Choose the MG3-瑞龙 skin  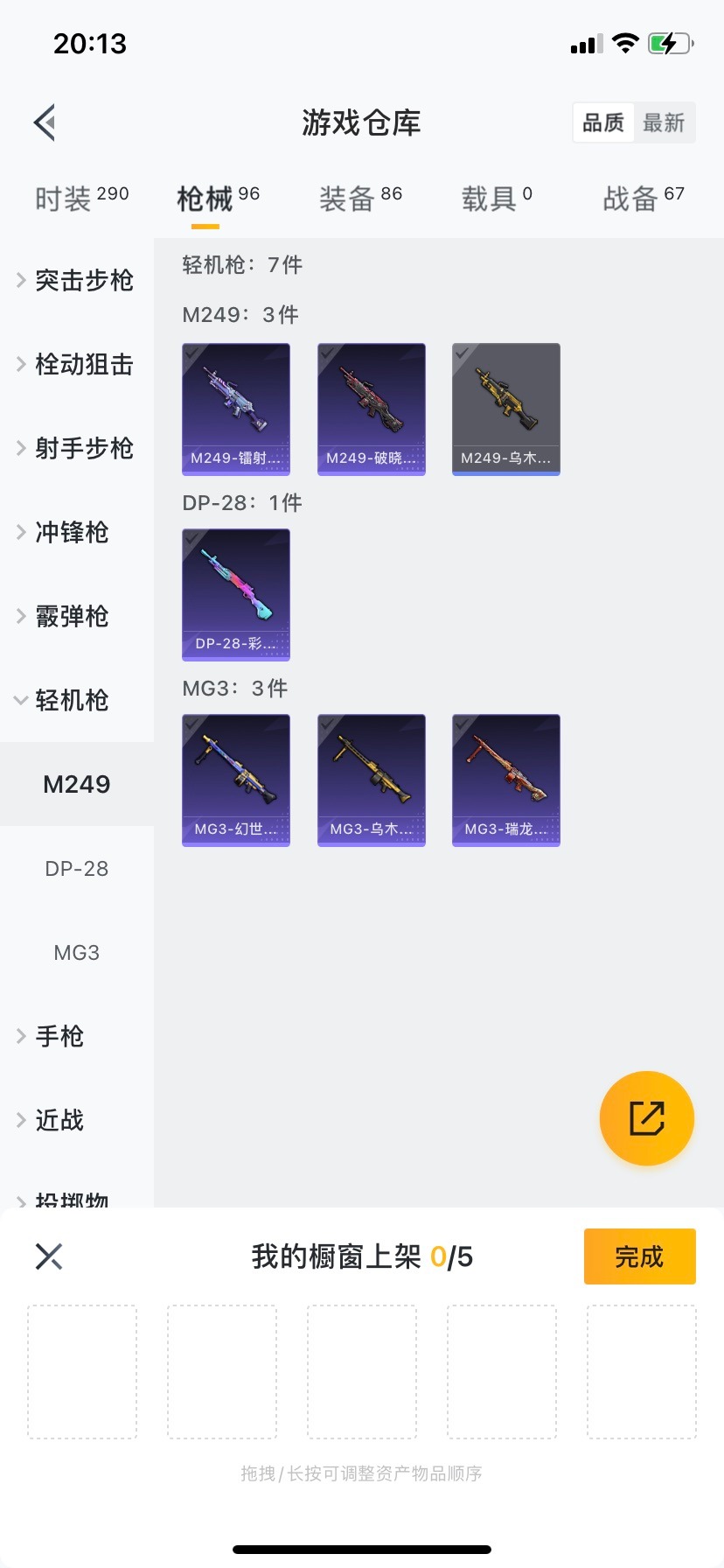pos(506,780)
